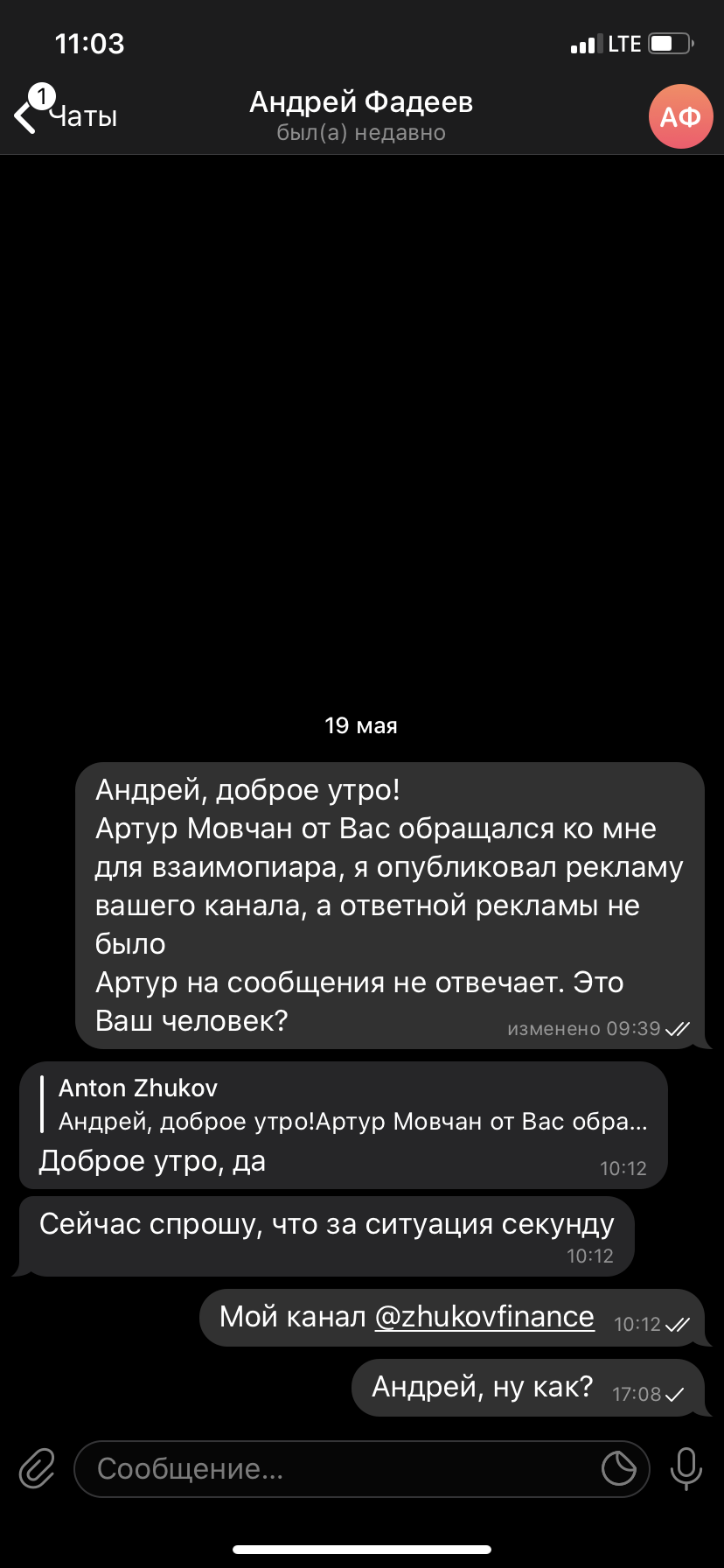
Task: Record a voice message with the microphone
Action: [x=686, y=1468]
